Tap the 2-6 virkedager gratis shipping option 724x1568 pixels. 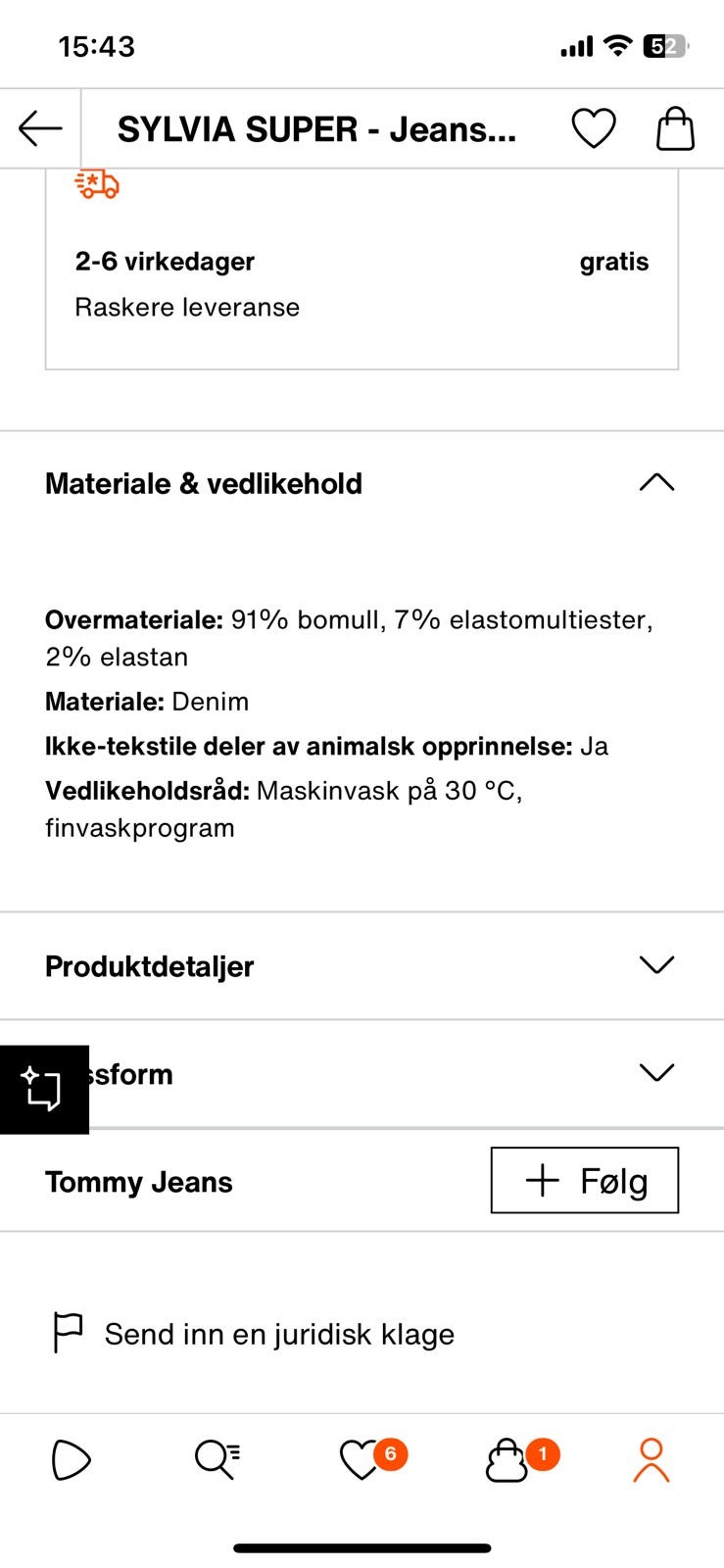click(362, 261)
